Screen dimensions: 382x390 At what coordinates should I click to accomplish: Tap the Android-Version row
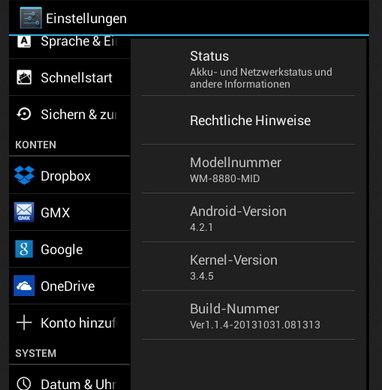click(248, 218)
